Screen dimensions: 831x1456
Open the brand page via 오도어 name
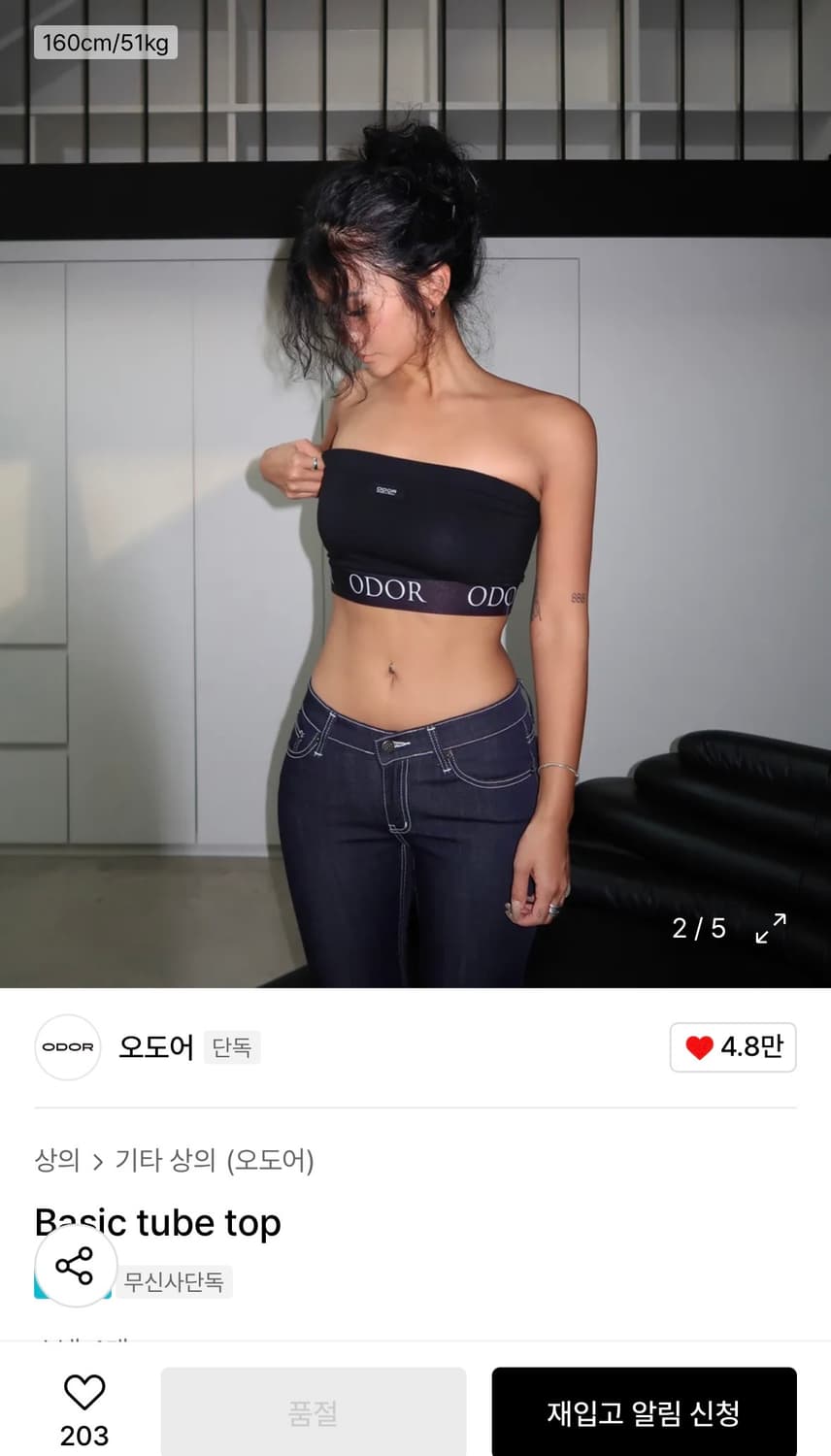pos(155,1047)
